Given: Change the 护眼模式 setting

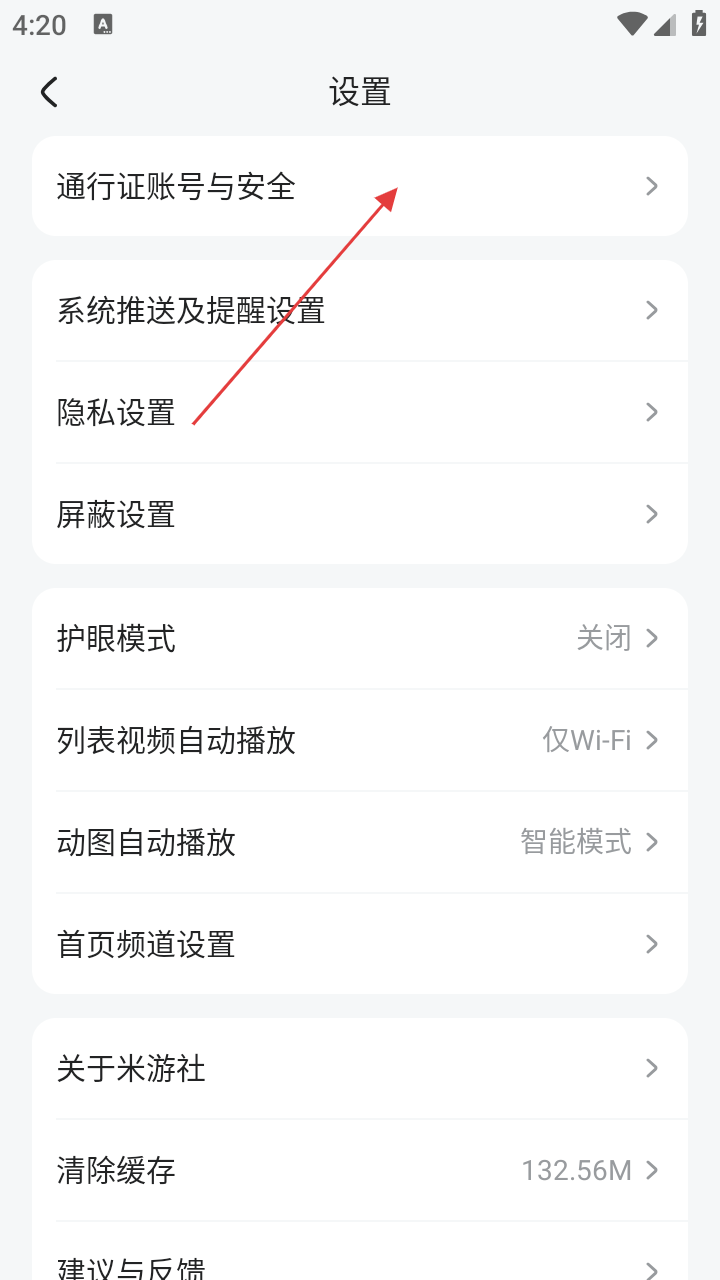Looking at the screenshot, I should click(x=360, y=638).
